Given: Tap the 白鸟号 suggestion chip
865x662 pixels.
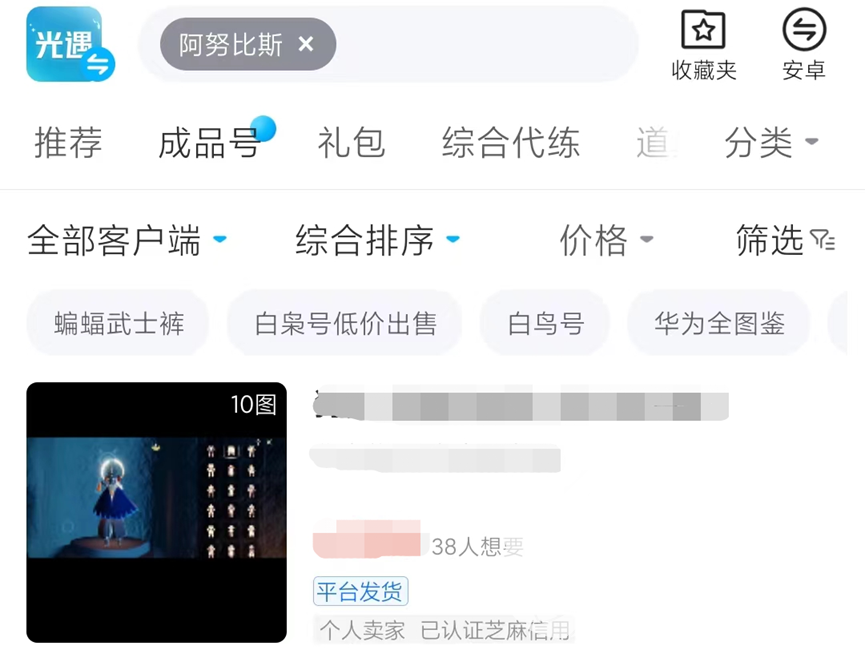Looking at the screenshot, I should (545, 324).
